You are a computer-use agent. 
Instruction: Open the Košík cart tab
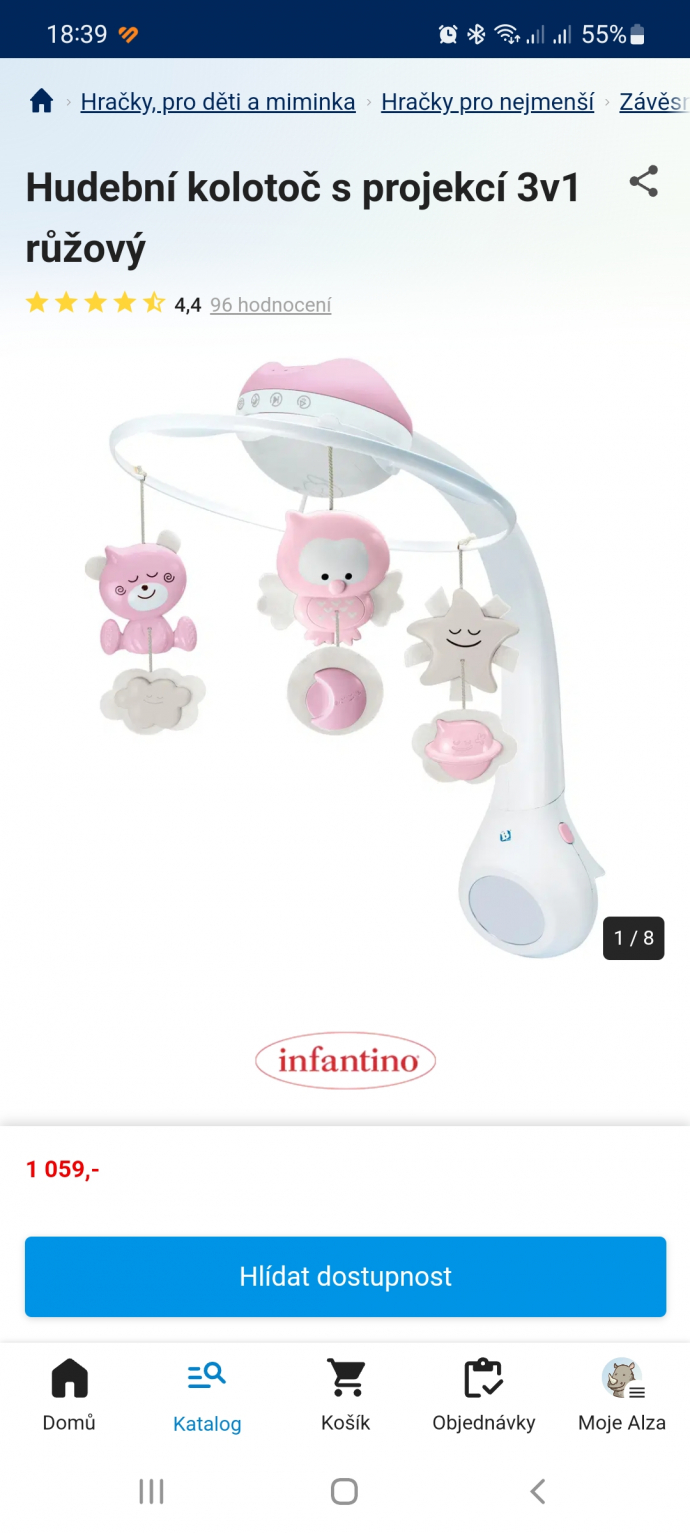(345, 1394)
